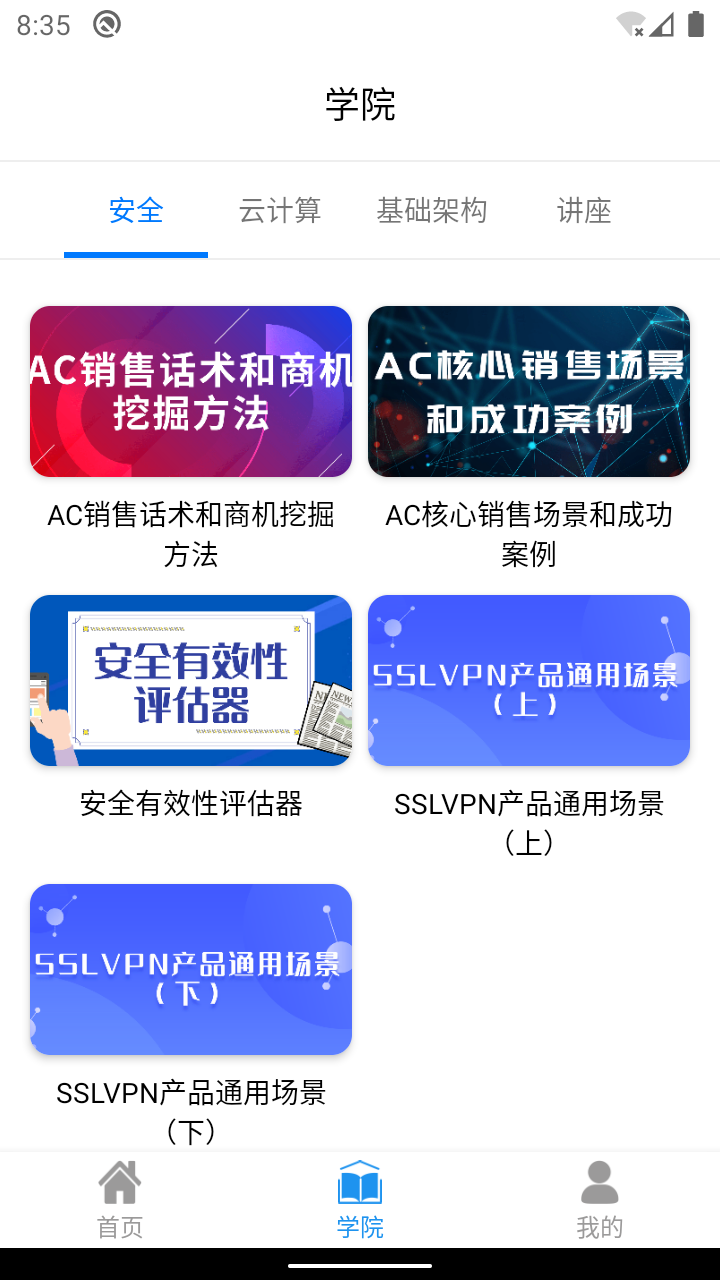
Task: Open the AC销售话术和商机挖掘方法 course
Action: (x=191, y=392)
